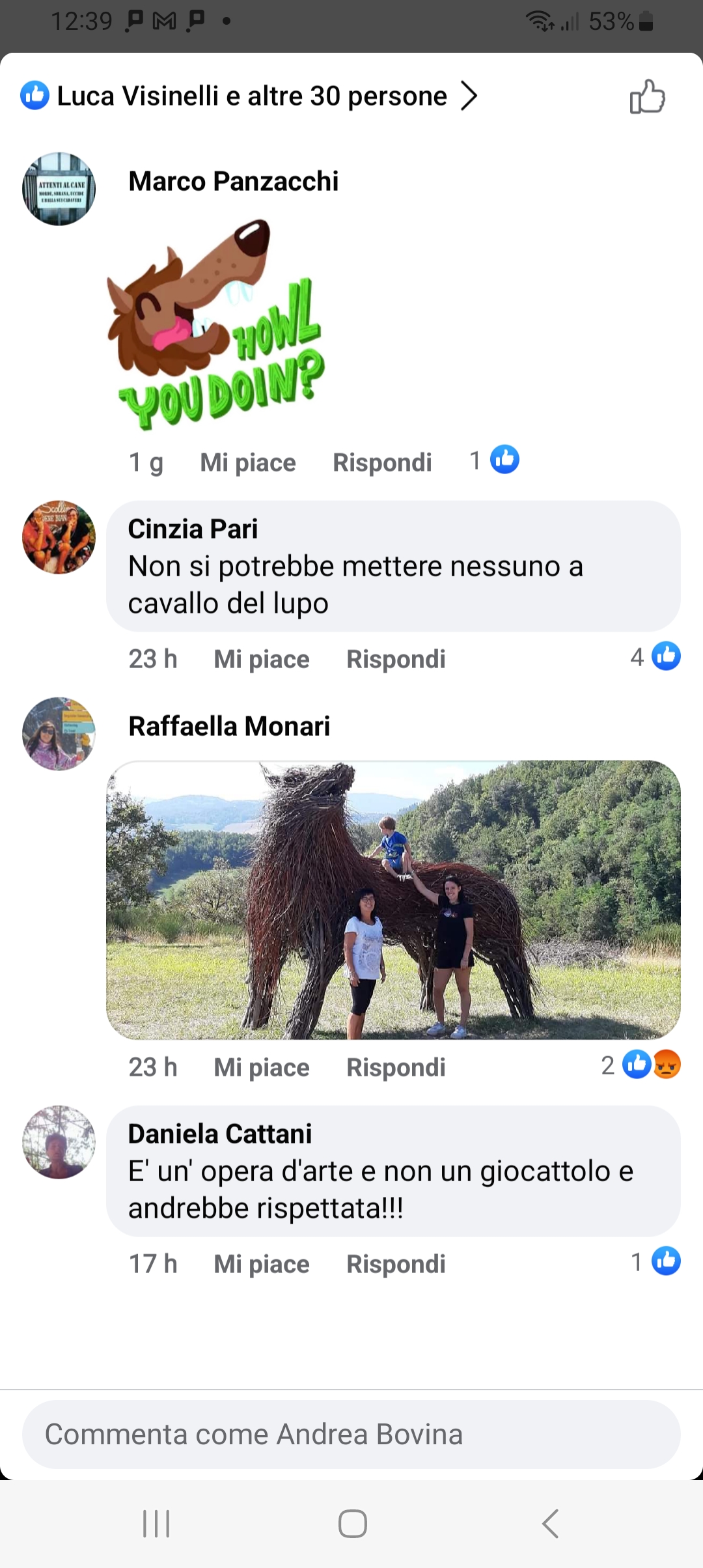Screen dimensions: 703x1568
Task: Open Daniela Cattani's profile
Action: click(x=59, y=1142)
